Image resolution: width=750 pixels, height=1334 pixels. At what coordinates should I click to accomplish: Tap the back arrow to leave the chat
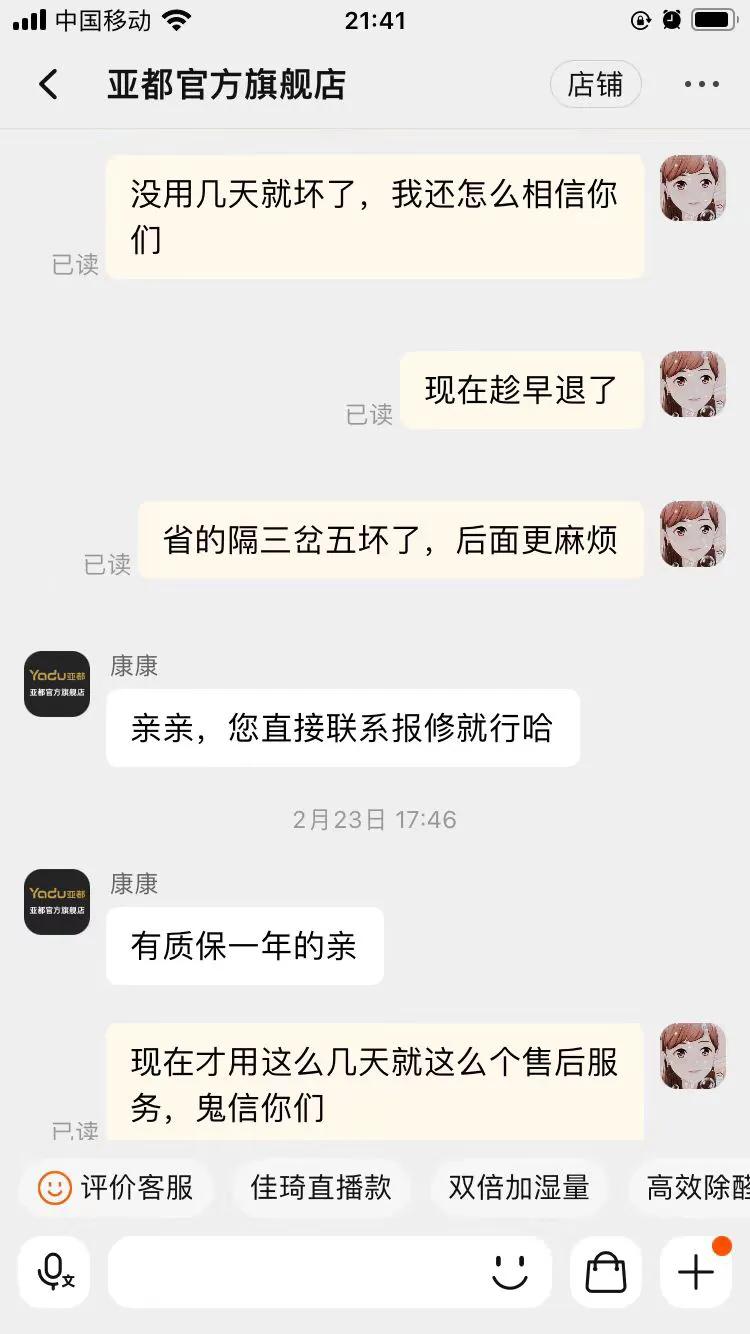click(48, 84)
